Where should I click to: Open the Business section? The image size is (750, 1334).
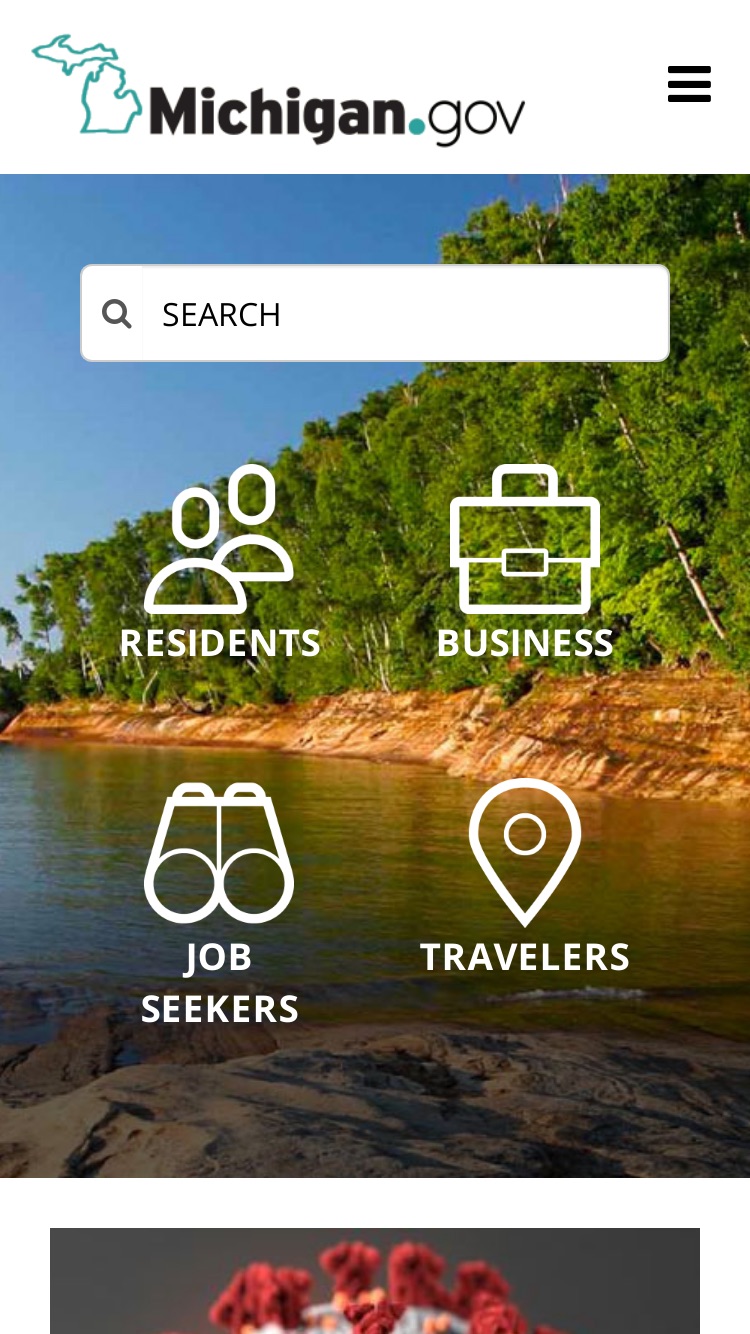coord(525,564)
